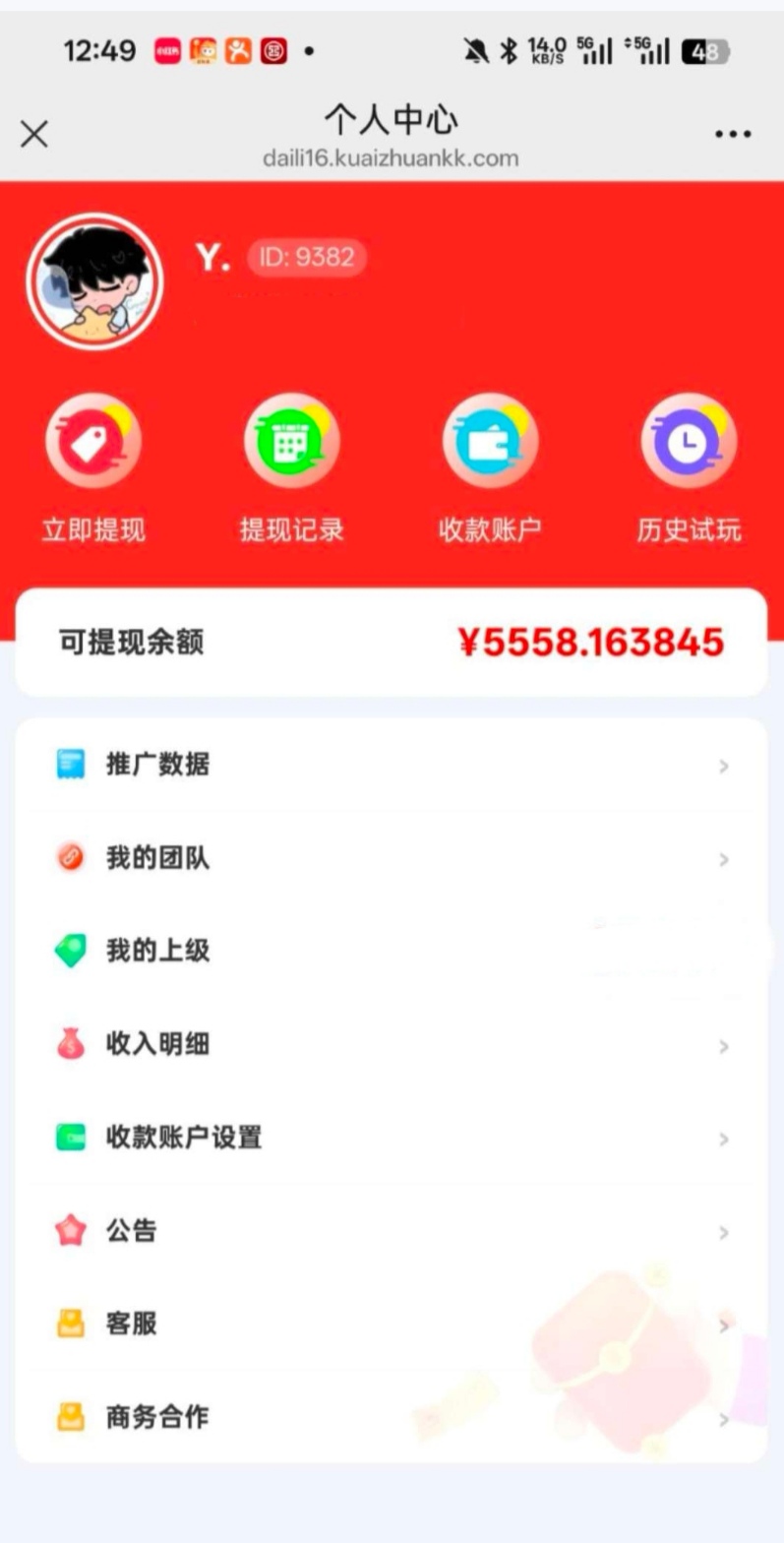This screenshot has height=1543, width=784.
Task: Open the 历史试玩 history clock icon
Action: tap(689, 440)
